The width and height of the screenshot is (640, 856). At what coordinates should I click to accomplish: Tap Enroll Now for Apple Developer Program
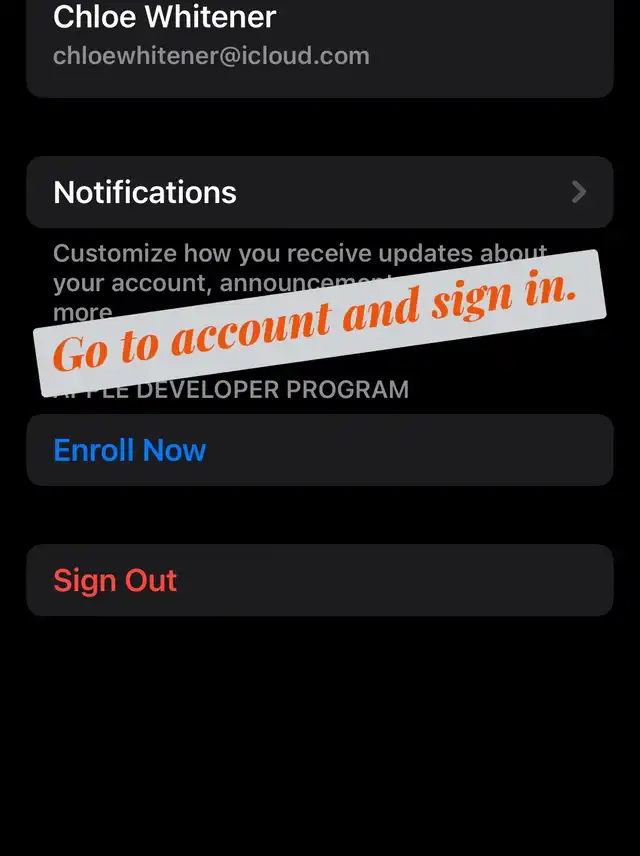point(130,450)
